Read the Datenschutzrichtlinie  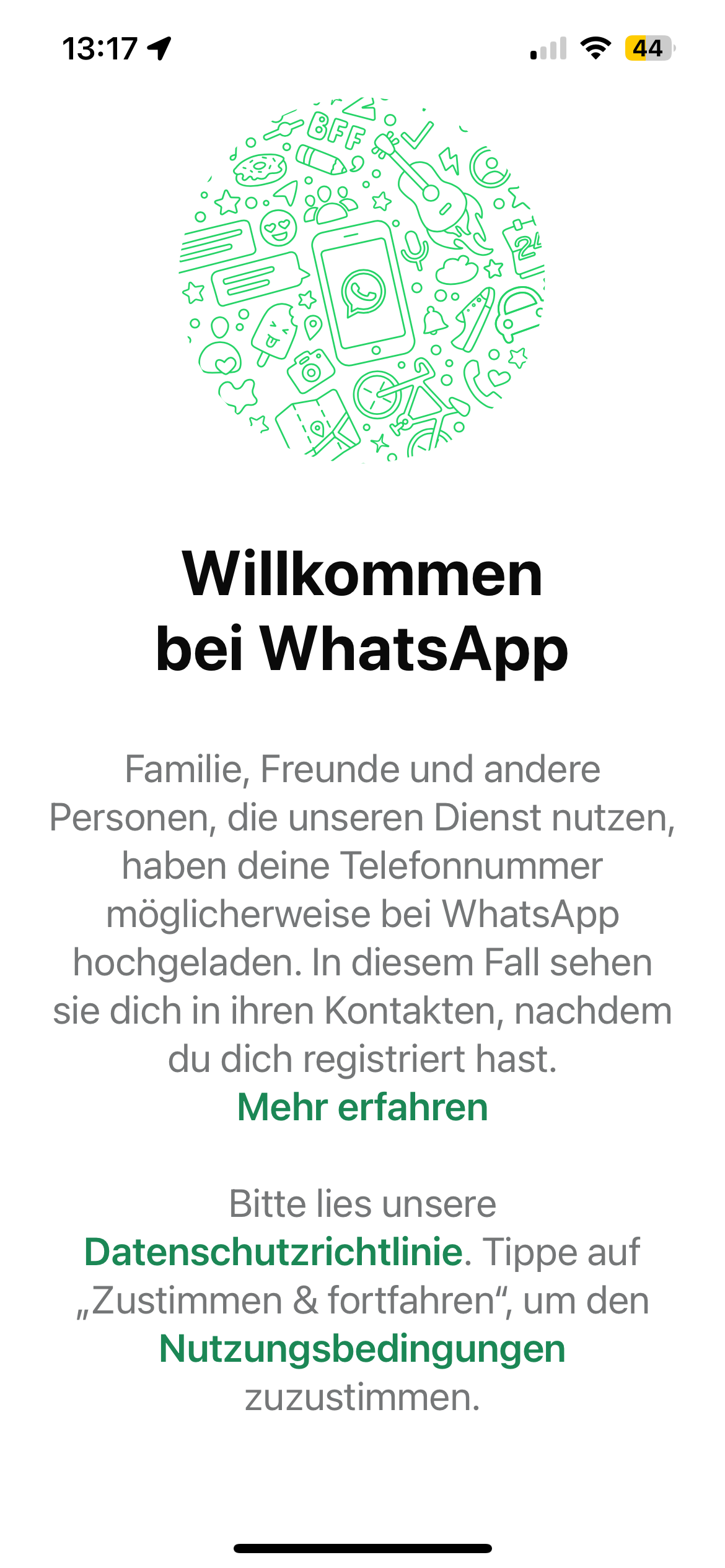pos(274,1252)
